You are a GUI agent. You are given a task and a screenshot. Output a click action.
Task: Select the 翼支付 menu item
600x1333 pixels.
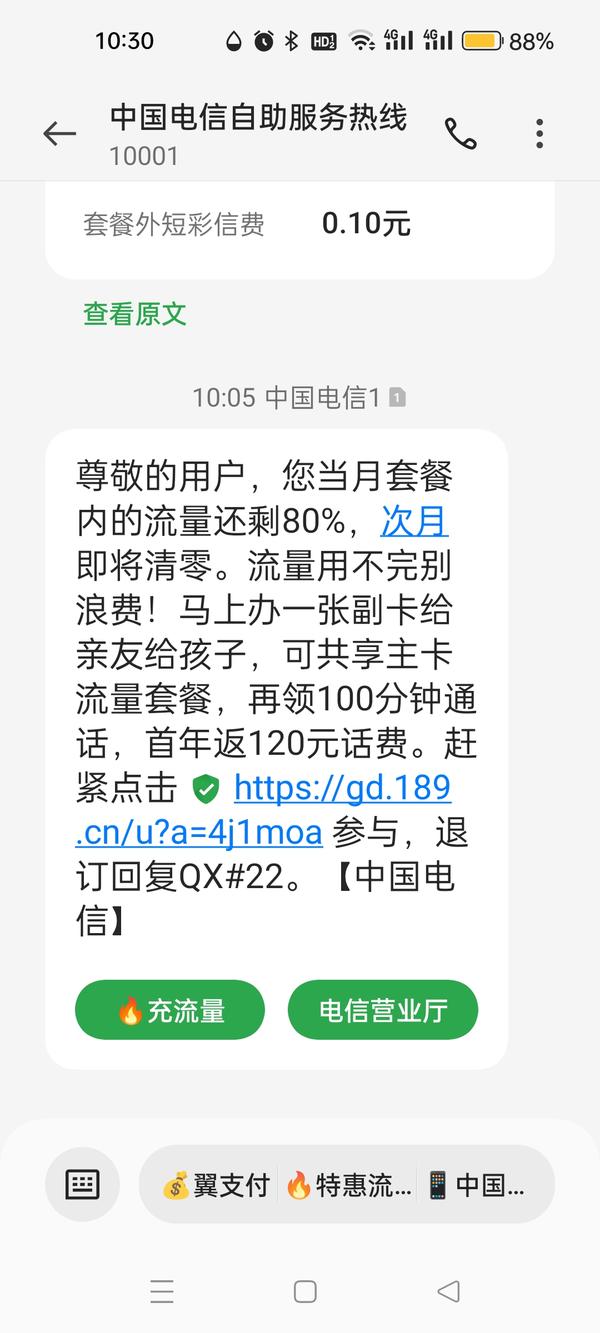pos(216,1186)
